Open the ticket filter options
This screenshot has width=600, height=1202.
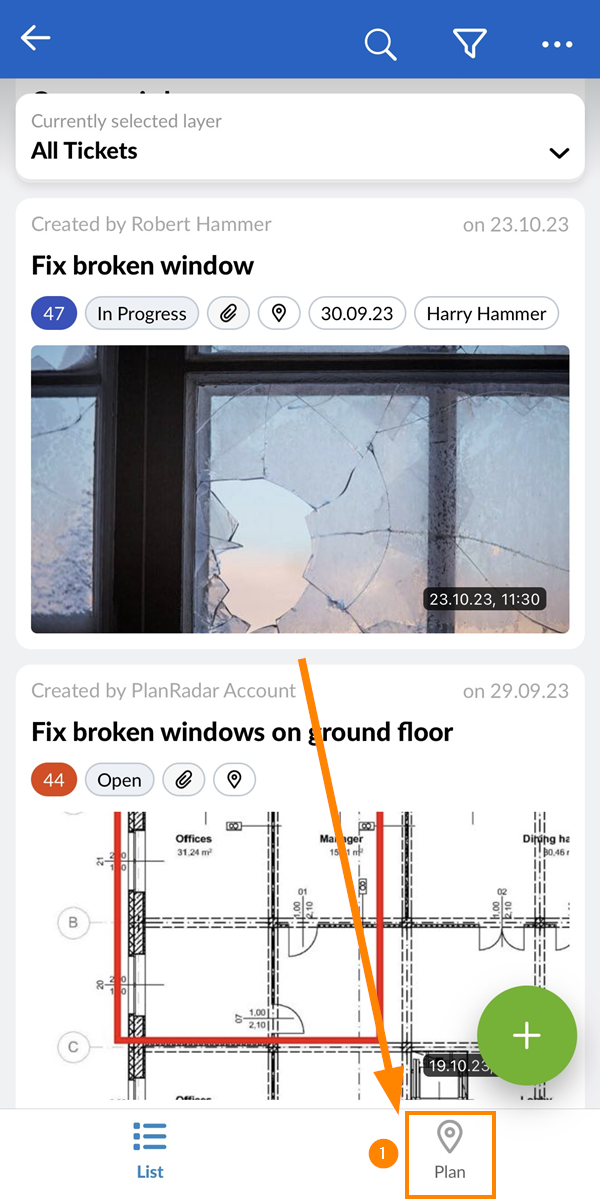(x=469, y=43)
